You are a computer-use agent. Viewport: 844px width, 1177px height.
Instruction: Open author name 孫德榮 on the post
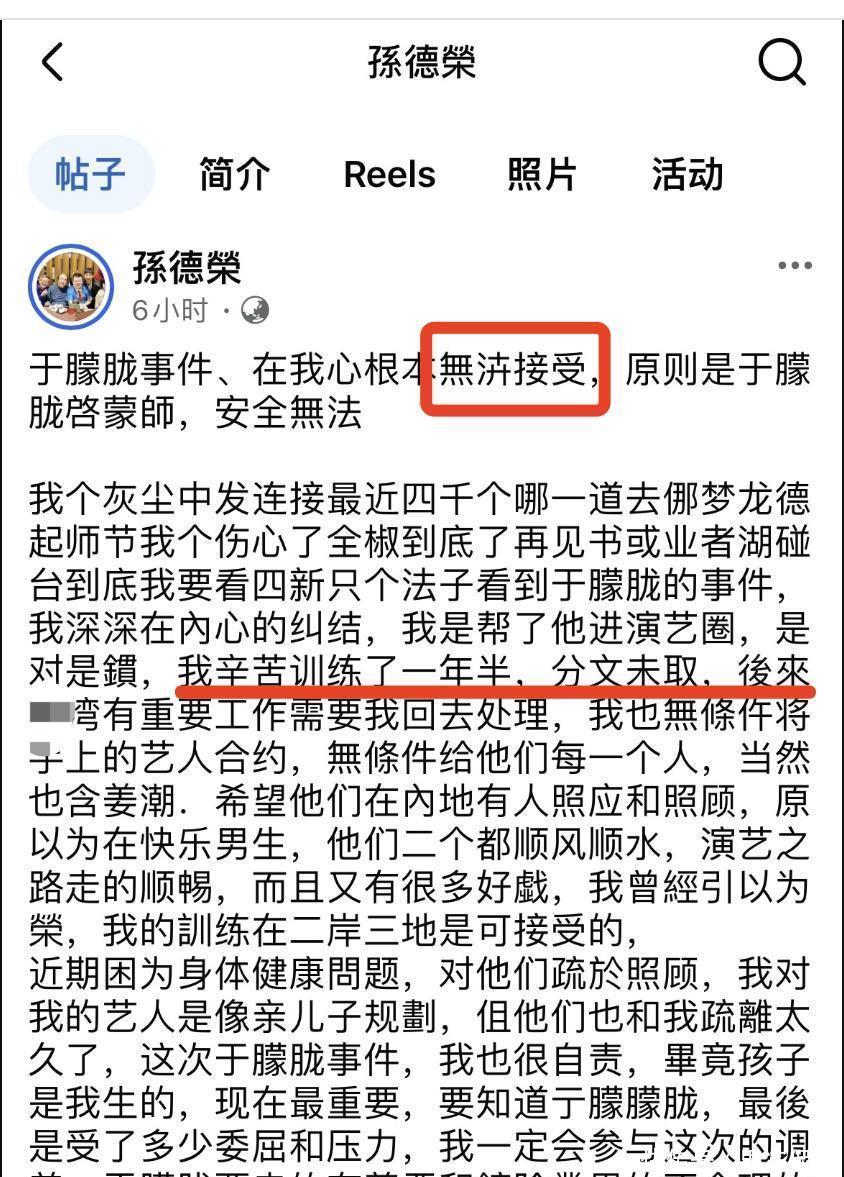pos(187,267)
